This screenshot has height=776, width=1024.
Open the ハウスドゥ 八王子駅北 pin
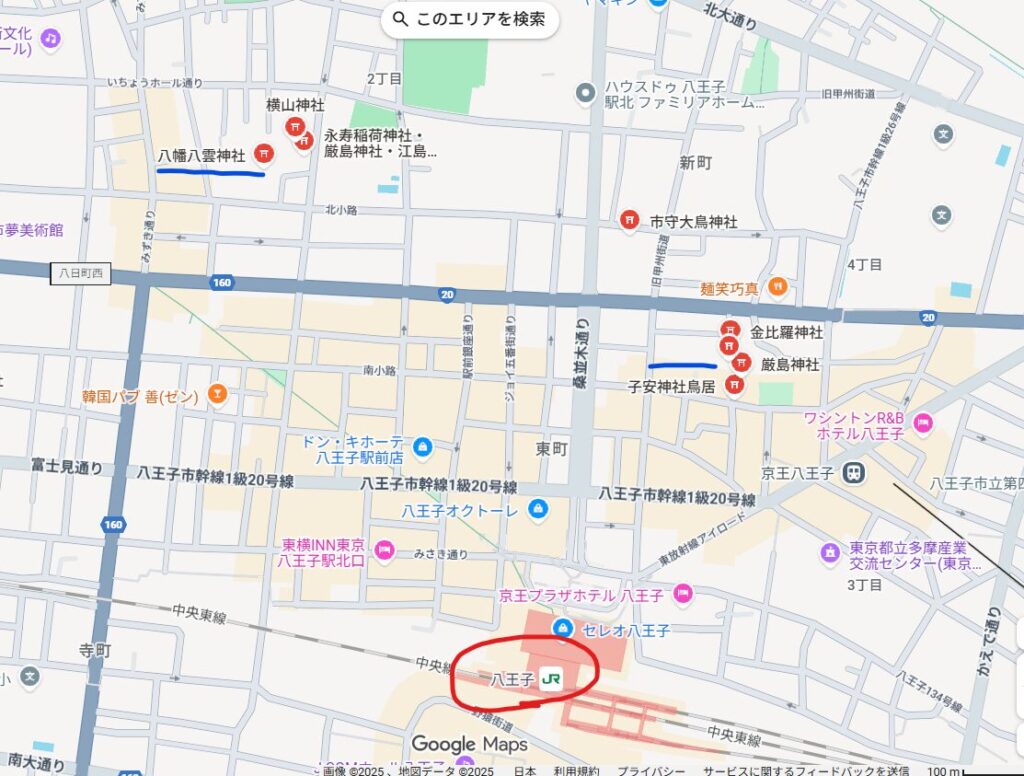[587, 94]
